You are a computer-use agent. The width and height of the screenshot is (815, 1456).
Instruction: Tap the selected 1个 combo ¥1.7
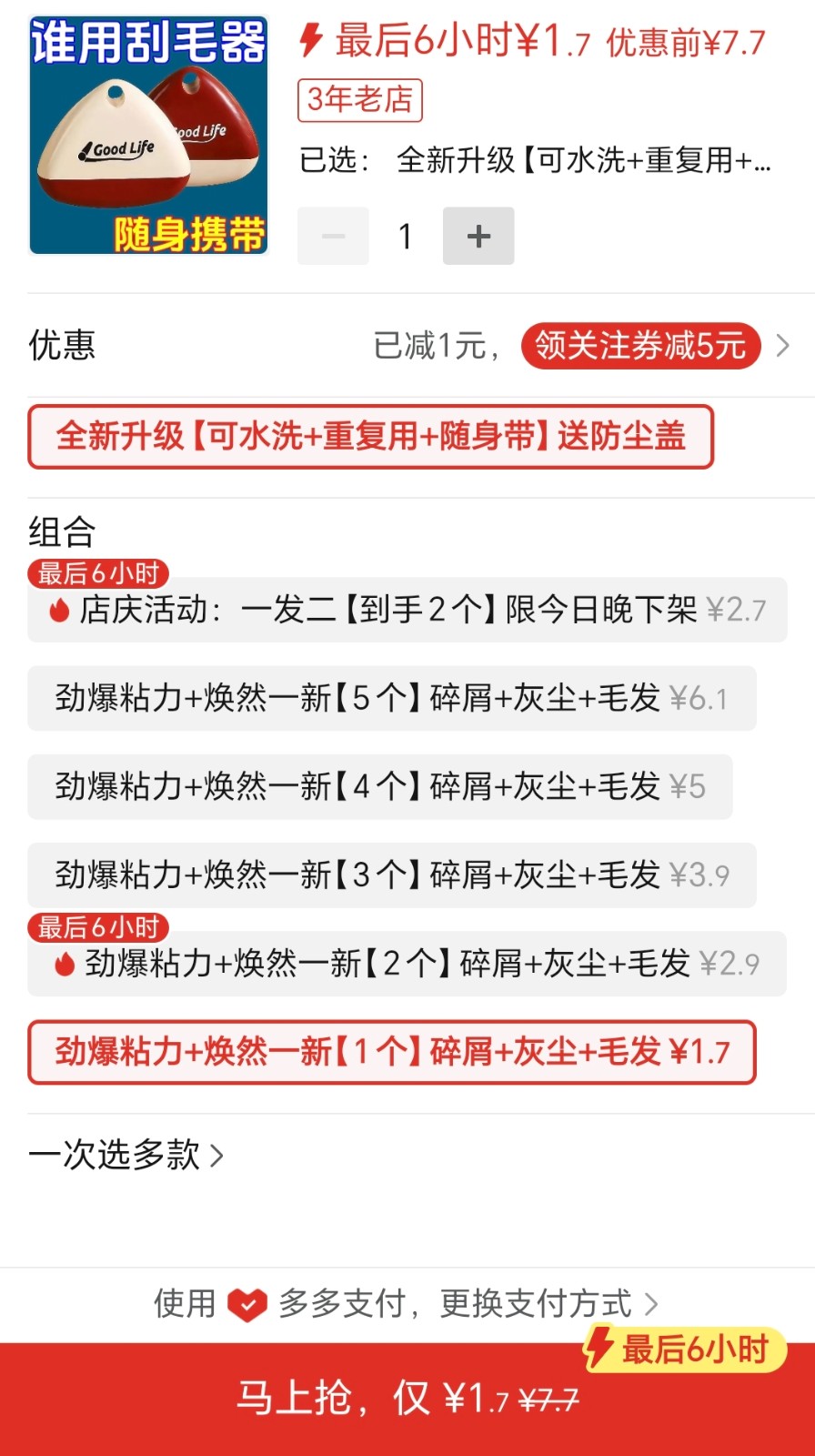(391, 1052)
